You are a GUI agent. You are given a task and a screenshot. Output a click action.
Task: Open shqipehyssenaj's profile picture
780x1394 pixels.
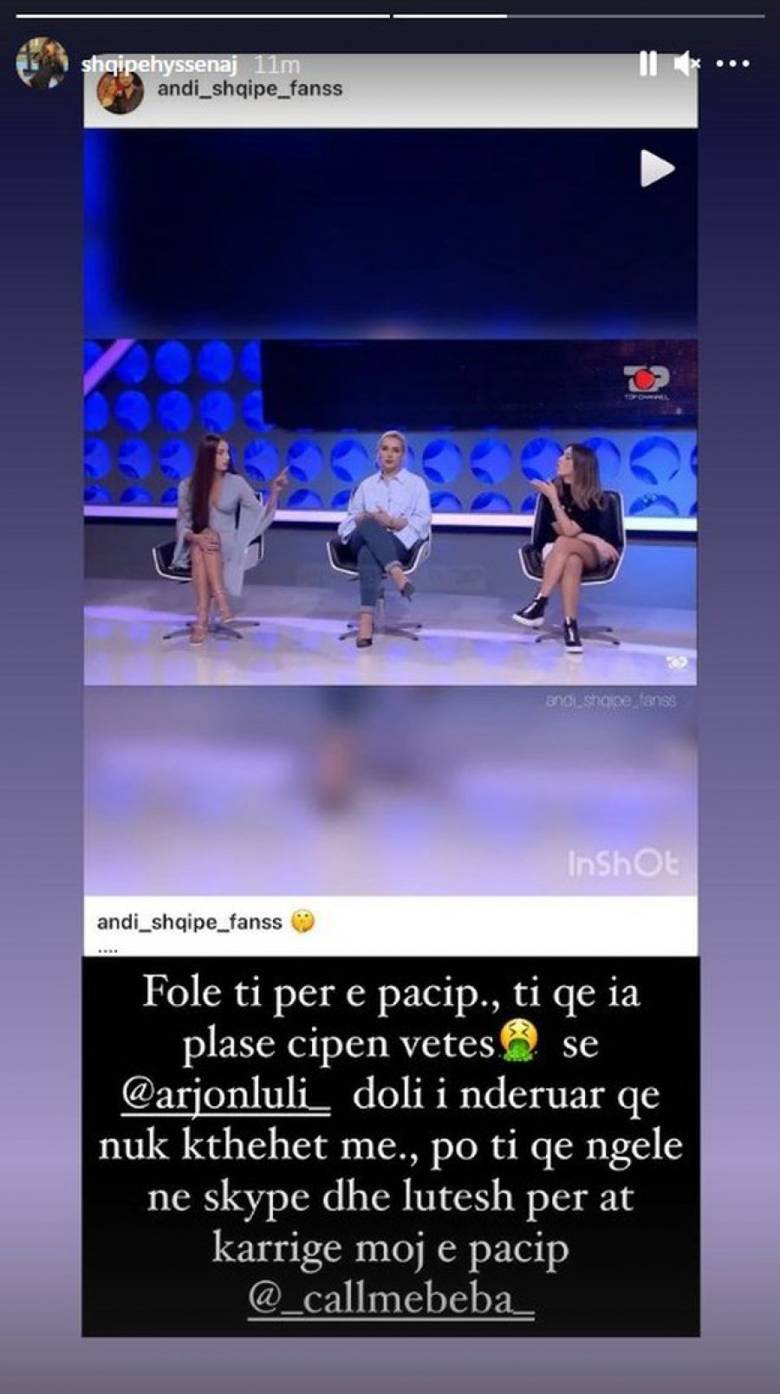[x=42, y=63]
